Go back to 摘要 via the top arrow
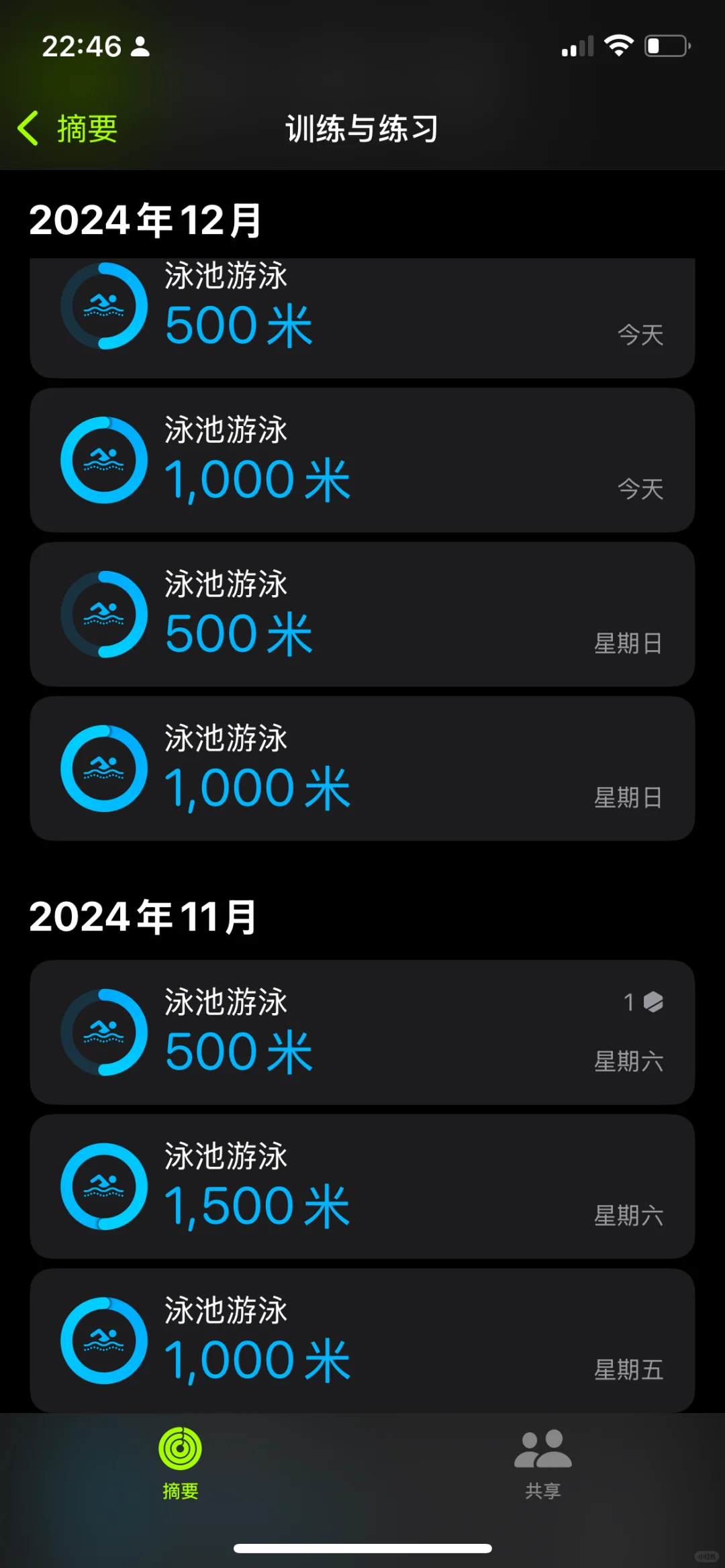Screen dimensions: 725x1568 pos(67,128)
